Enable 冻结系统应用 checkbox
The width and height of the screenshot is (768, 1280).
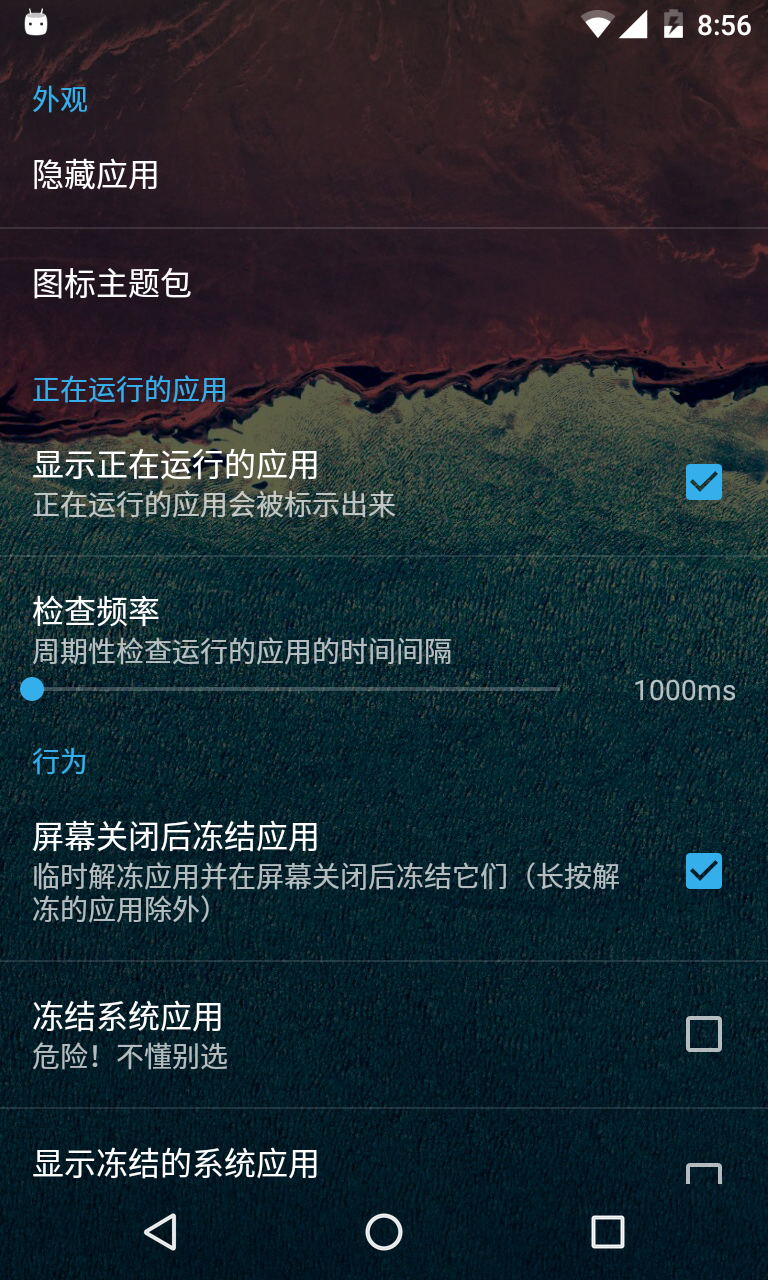point(703,1034)
